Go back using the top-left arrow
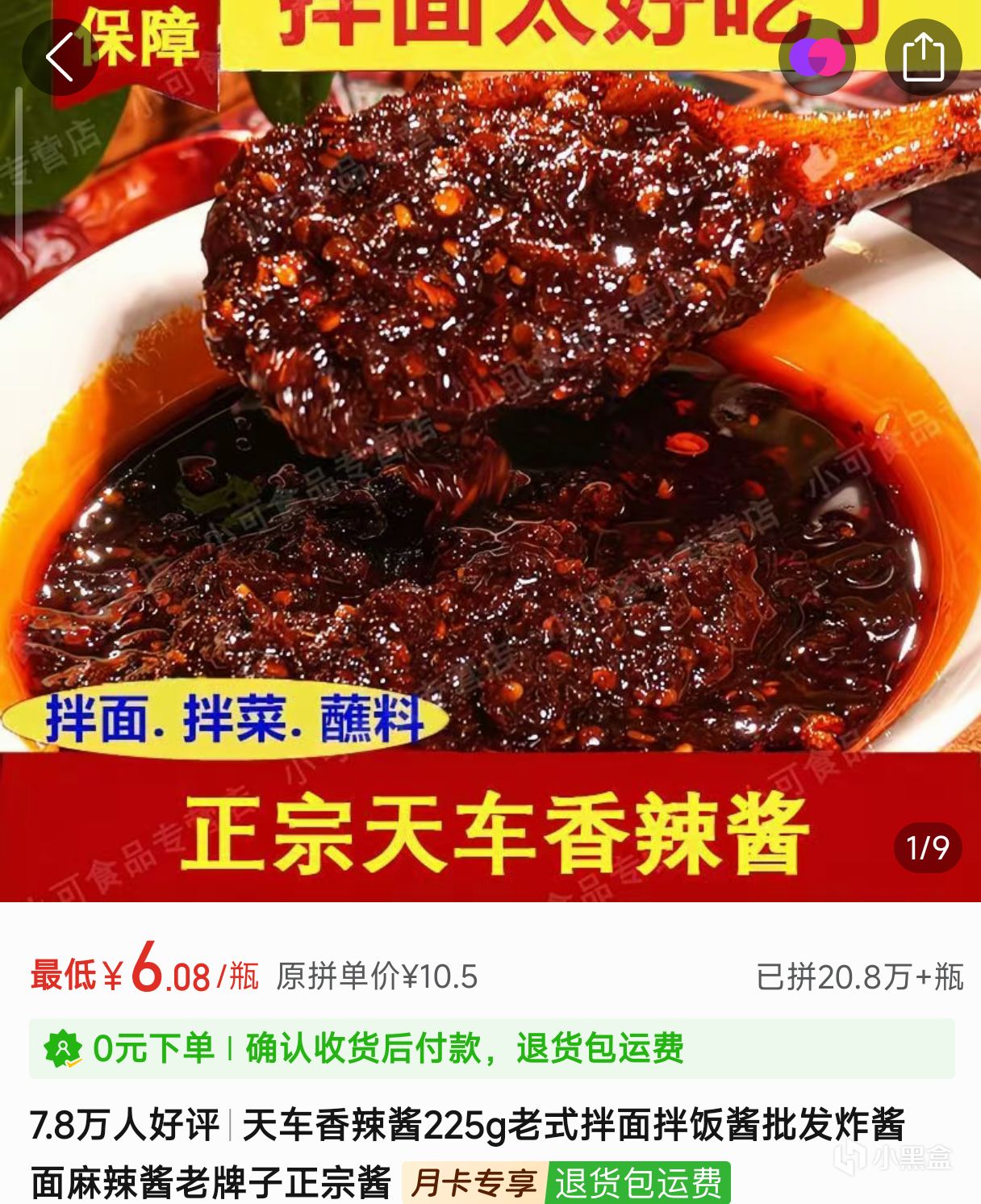 point(60,57)
